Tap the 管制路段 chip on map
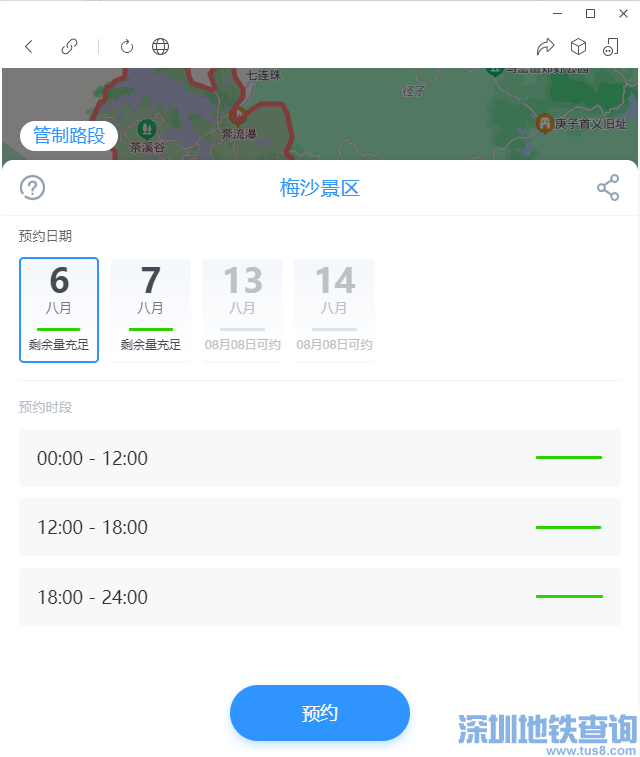 click(69, 135)
